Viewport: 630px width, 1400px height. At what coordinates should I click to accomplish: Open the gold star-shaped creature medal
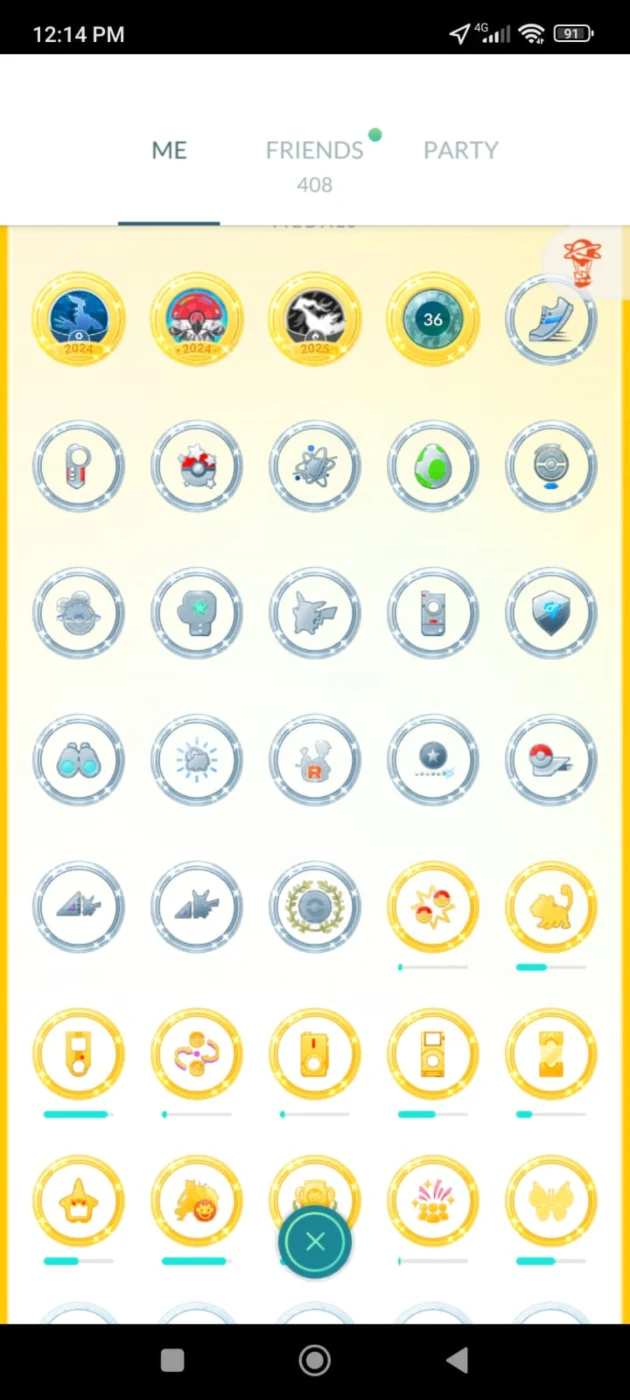point(78,1201)
